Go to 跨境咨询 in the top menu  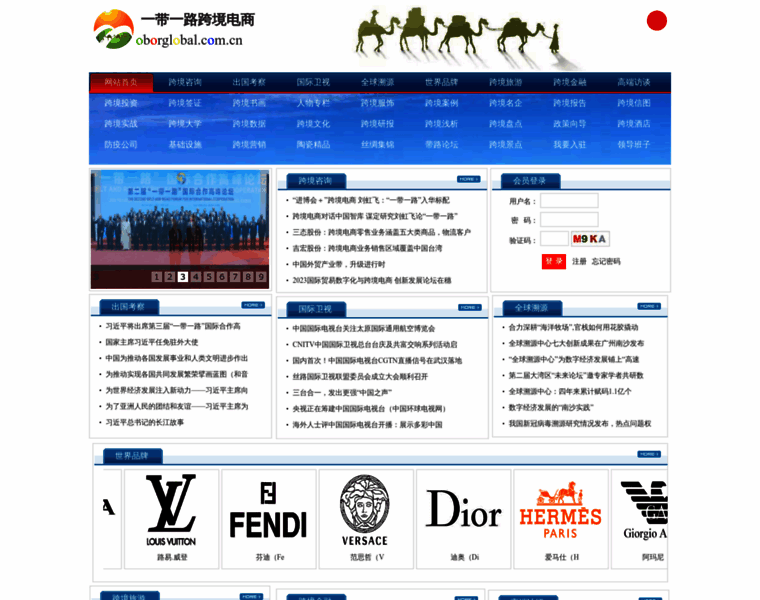click(x=185, y=82)
